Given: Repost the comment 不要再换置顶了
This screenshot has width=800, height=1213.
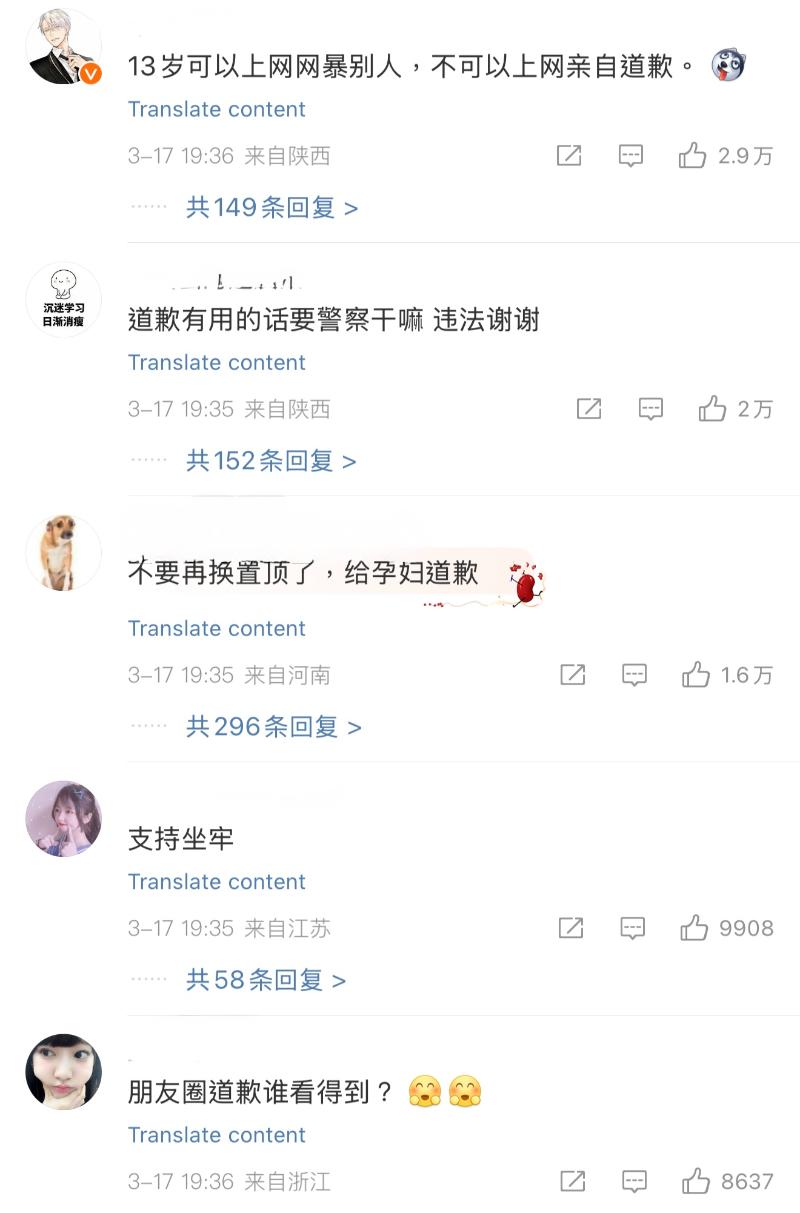Looking at the screenshot, I should 573,675.
